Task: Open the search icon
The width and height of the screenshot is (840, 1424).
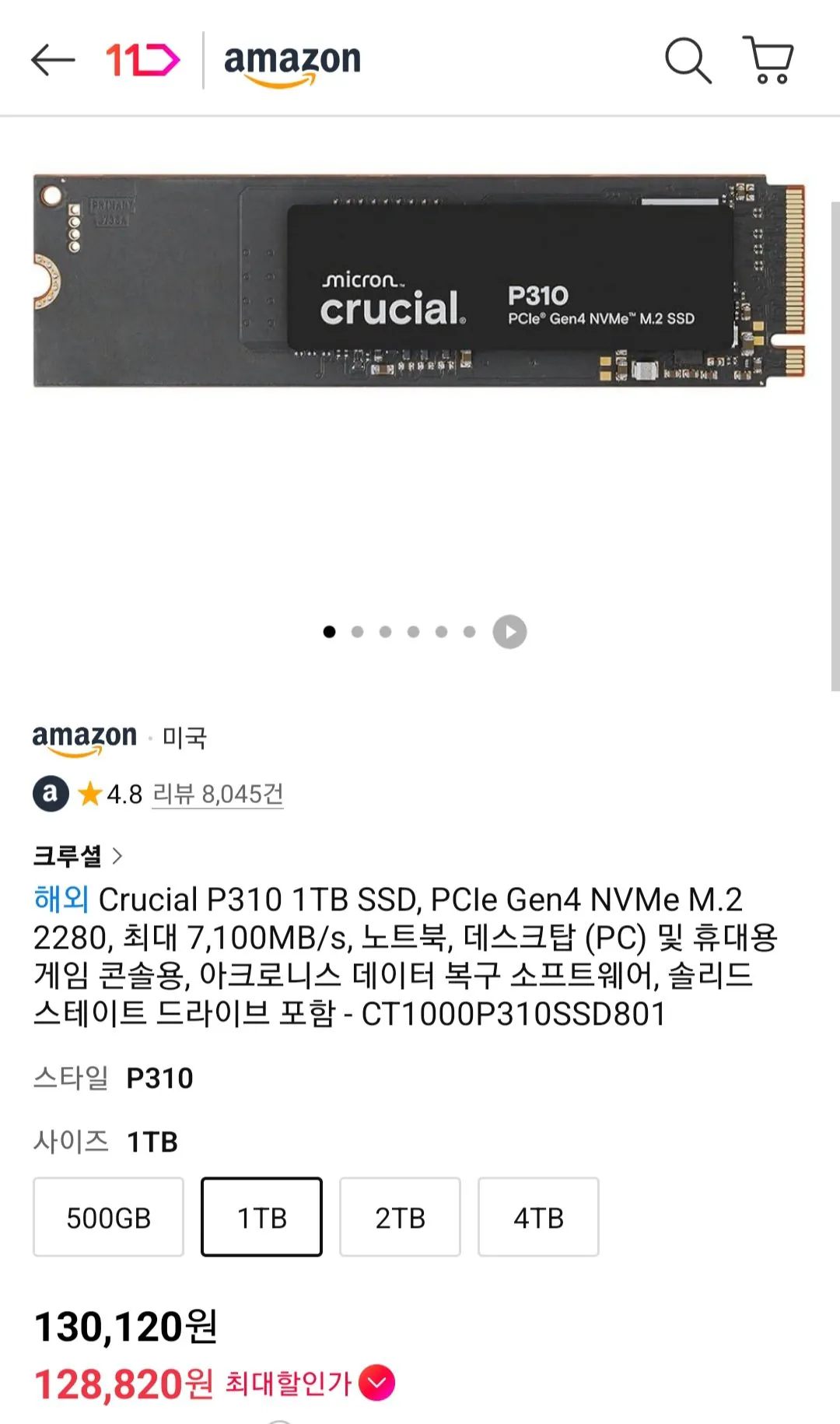Action: click(x=688, y=61)
